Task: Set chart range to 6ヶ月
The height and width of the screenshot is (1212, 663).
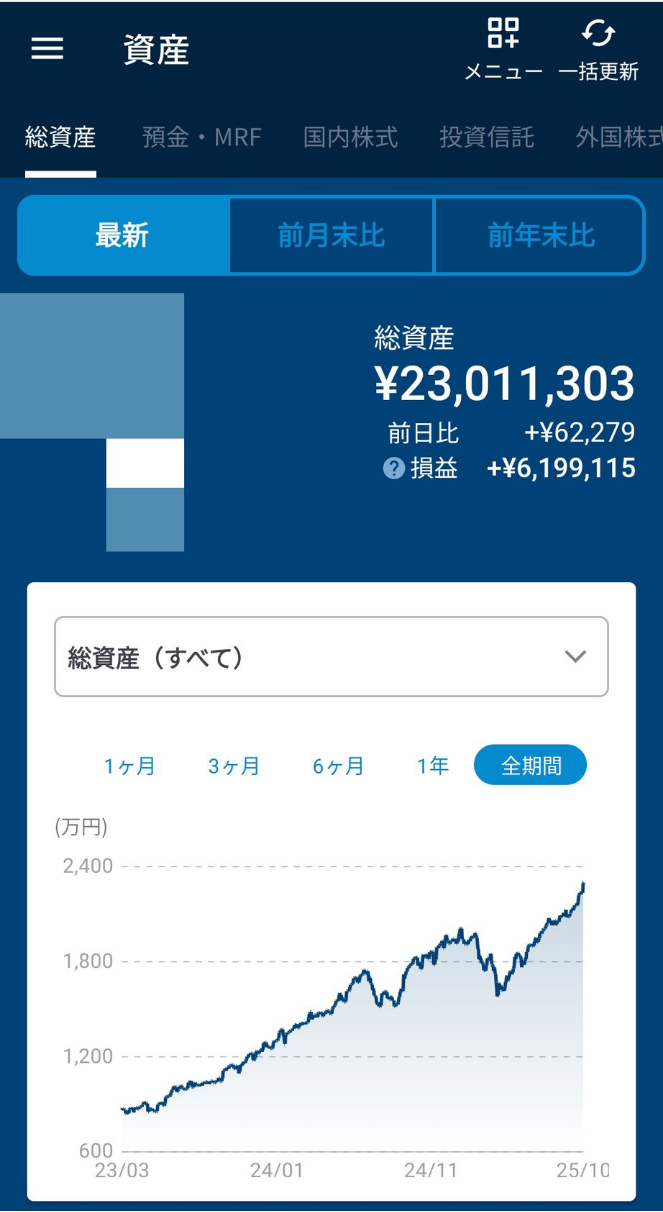Action: pos(338,766)
